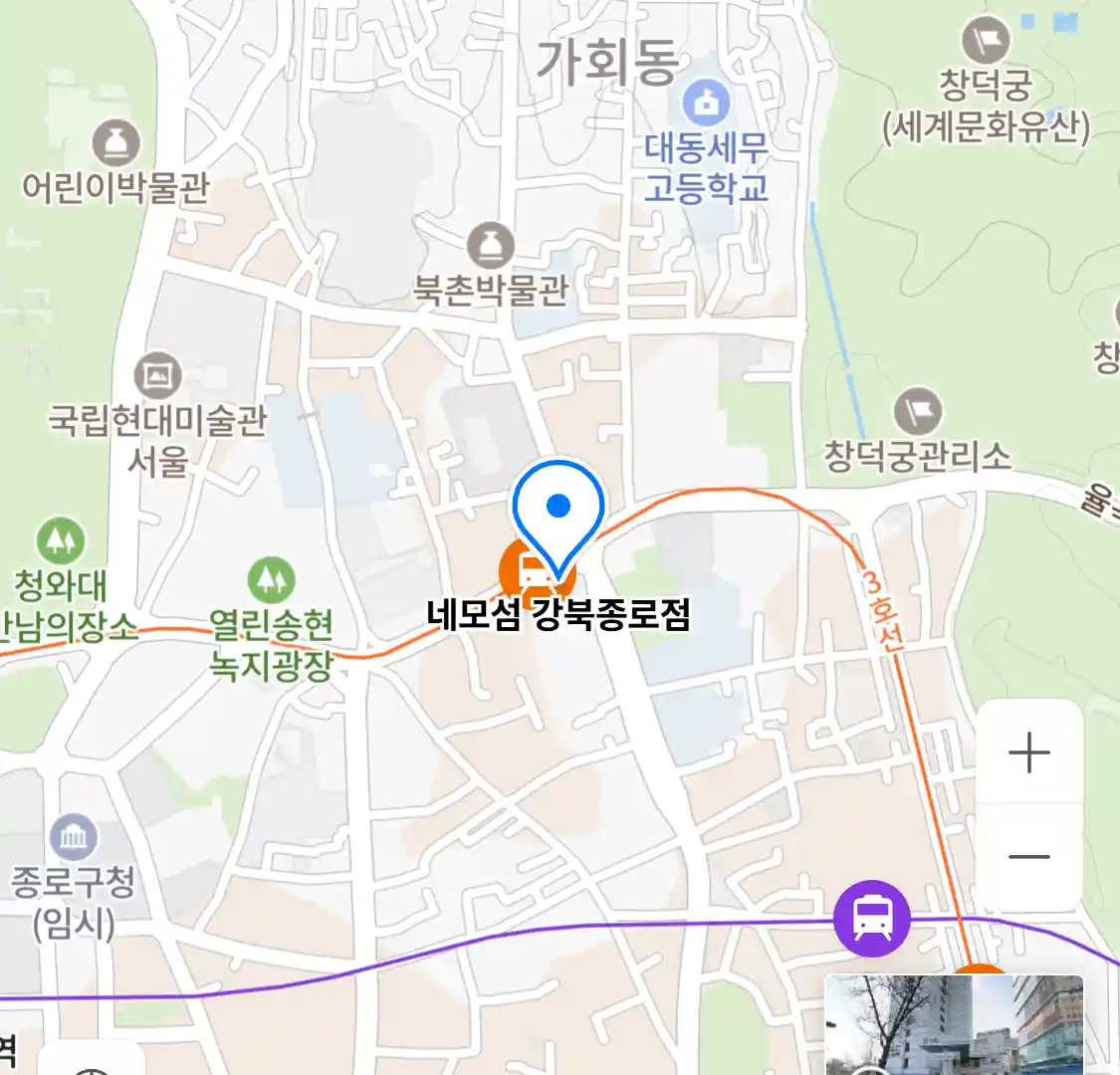Open 창덕궁 (세계문화유산) flag marker
Screen dimensions: 1120x1075
(x=986, y=43)
